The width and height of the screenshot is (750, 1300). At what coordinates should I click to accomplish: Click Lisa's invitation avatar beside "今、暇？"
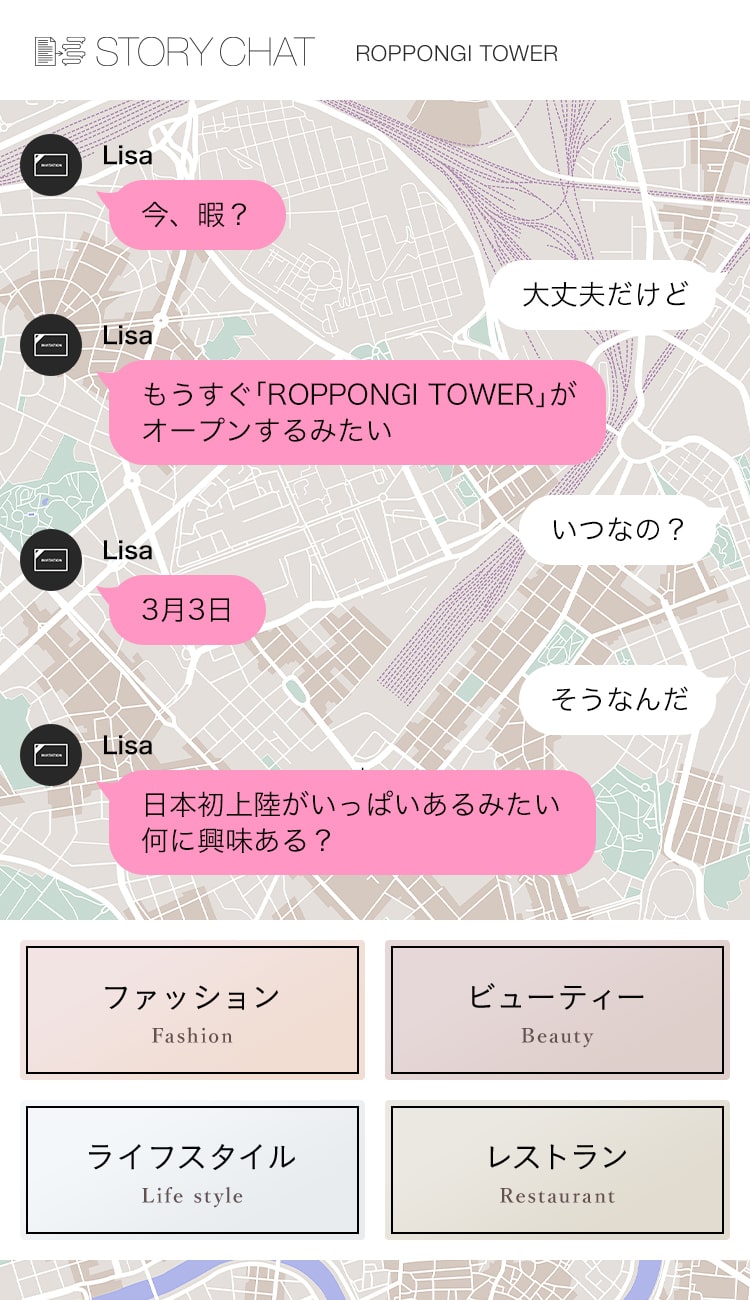click(50, 165)
